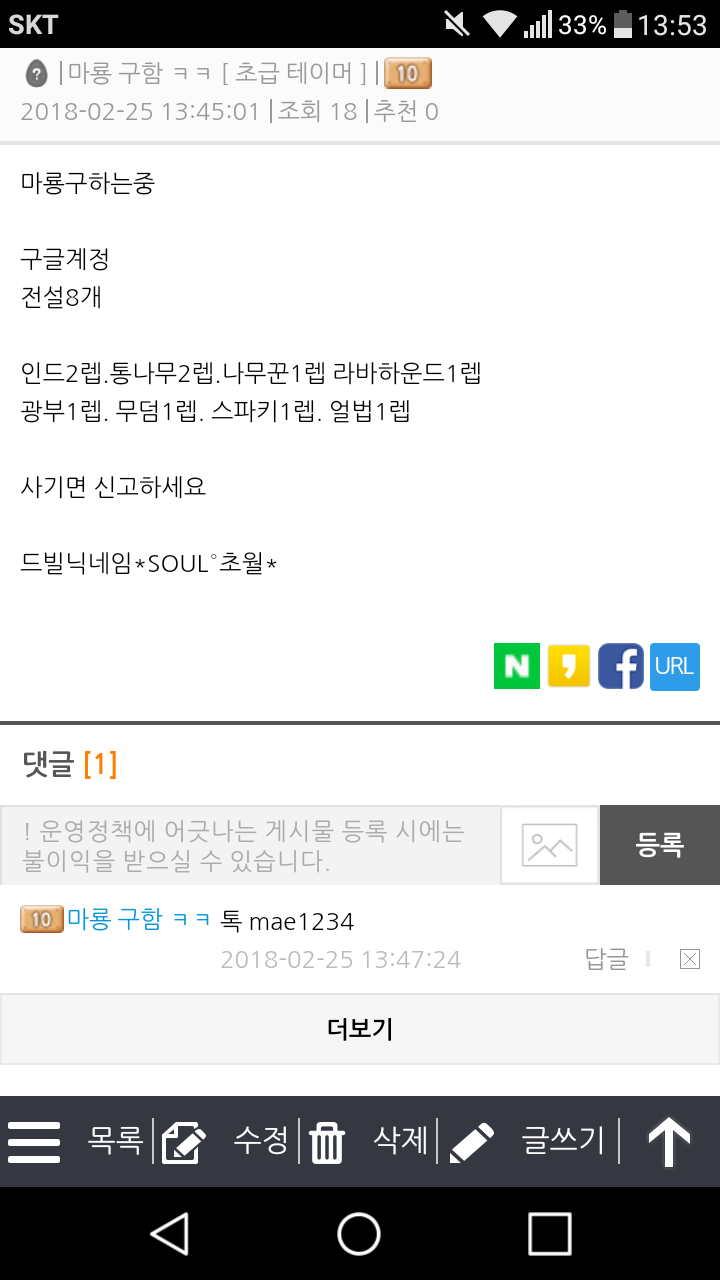Delete post using 삭제
This screenshot has width=720, height=1280.
click(370, 1141)
